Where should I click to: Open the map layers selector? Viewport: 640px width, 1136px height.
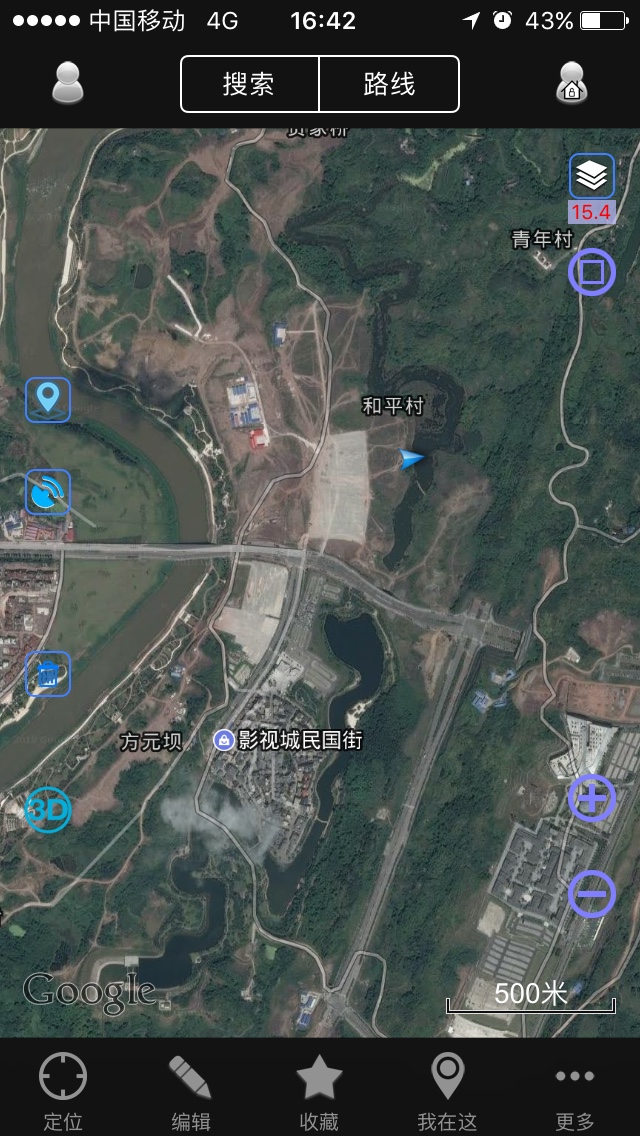tap(591, 176)
